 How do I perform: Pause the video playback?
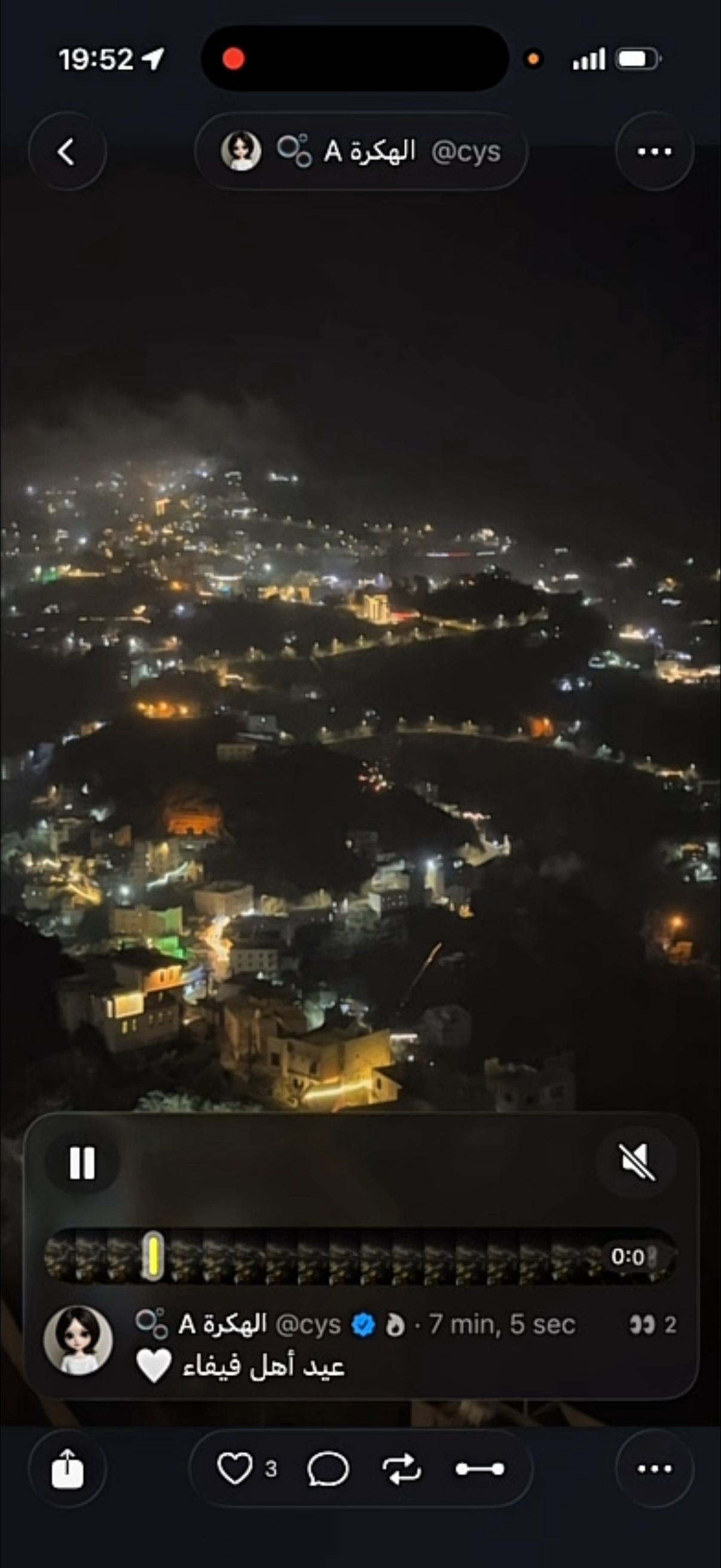point(82,1163)
